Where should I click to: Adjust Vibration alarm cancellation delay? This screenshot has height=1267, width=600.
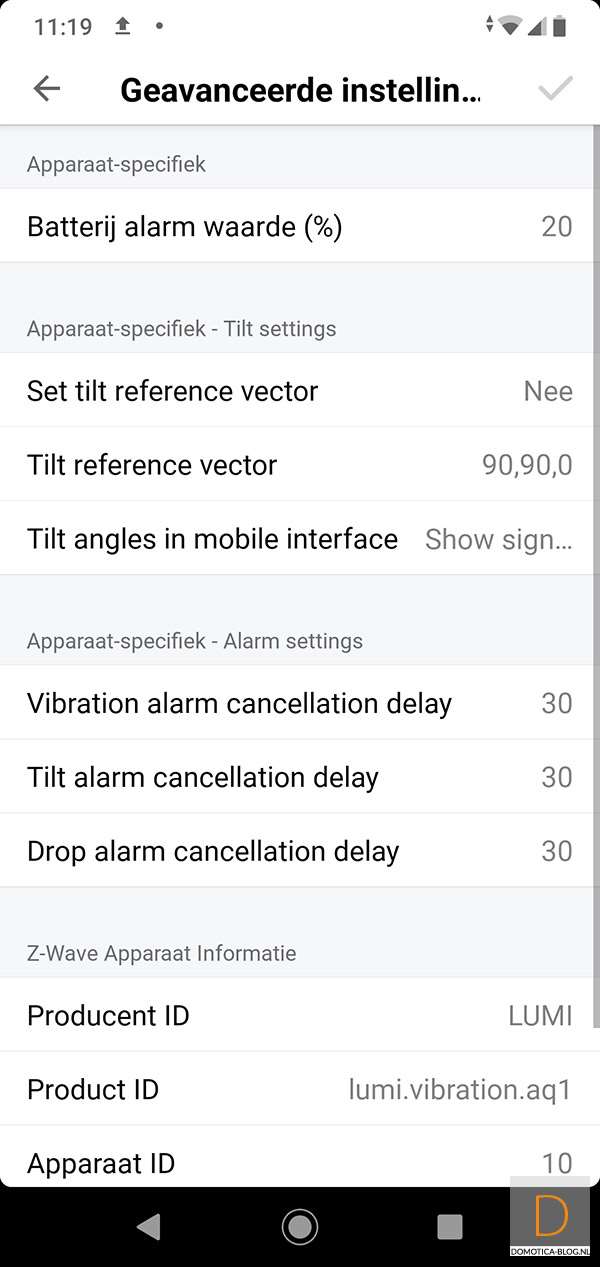point(300,703)
